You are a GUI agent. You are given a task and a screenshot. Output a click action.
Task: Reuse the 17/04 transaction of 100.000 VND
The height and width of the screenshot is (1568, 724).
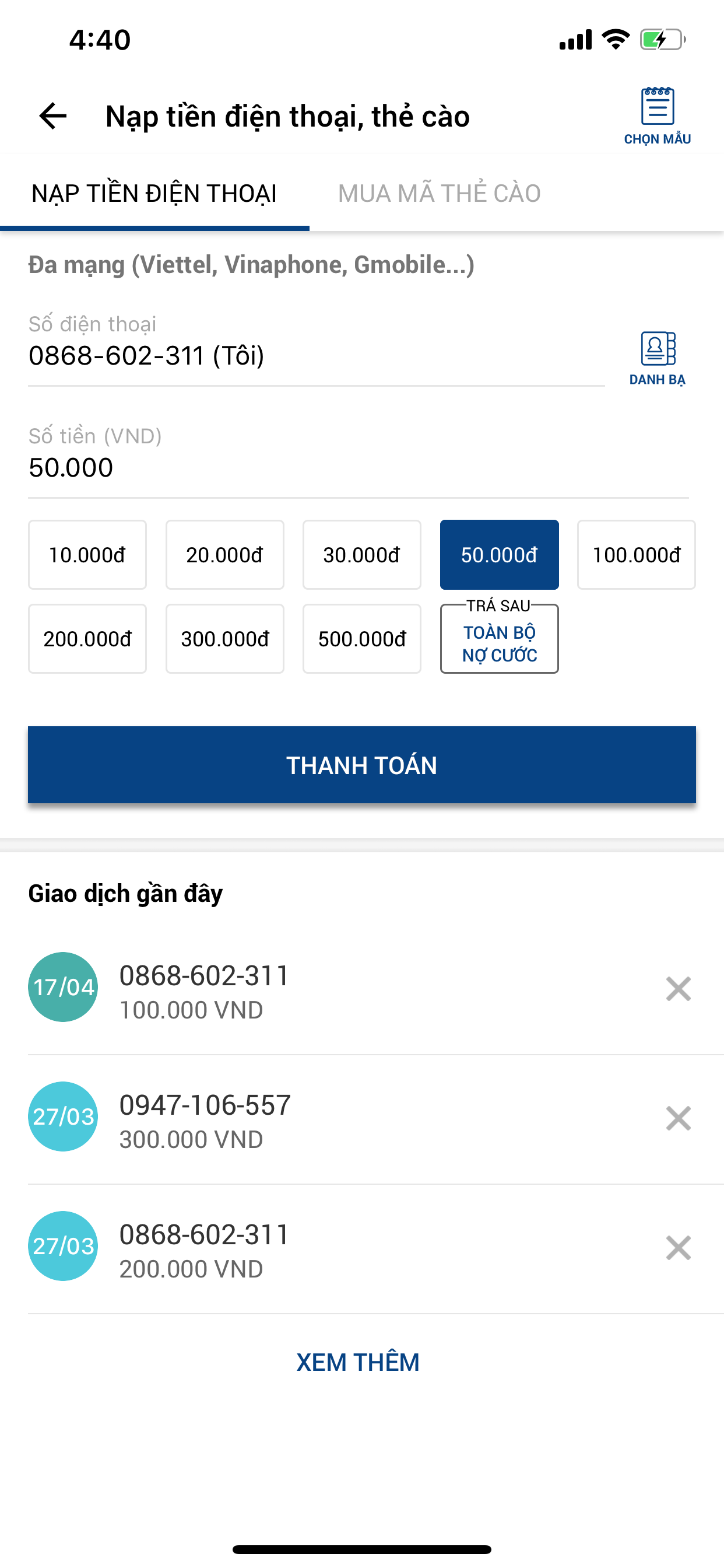point(304,989)
